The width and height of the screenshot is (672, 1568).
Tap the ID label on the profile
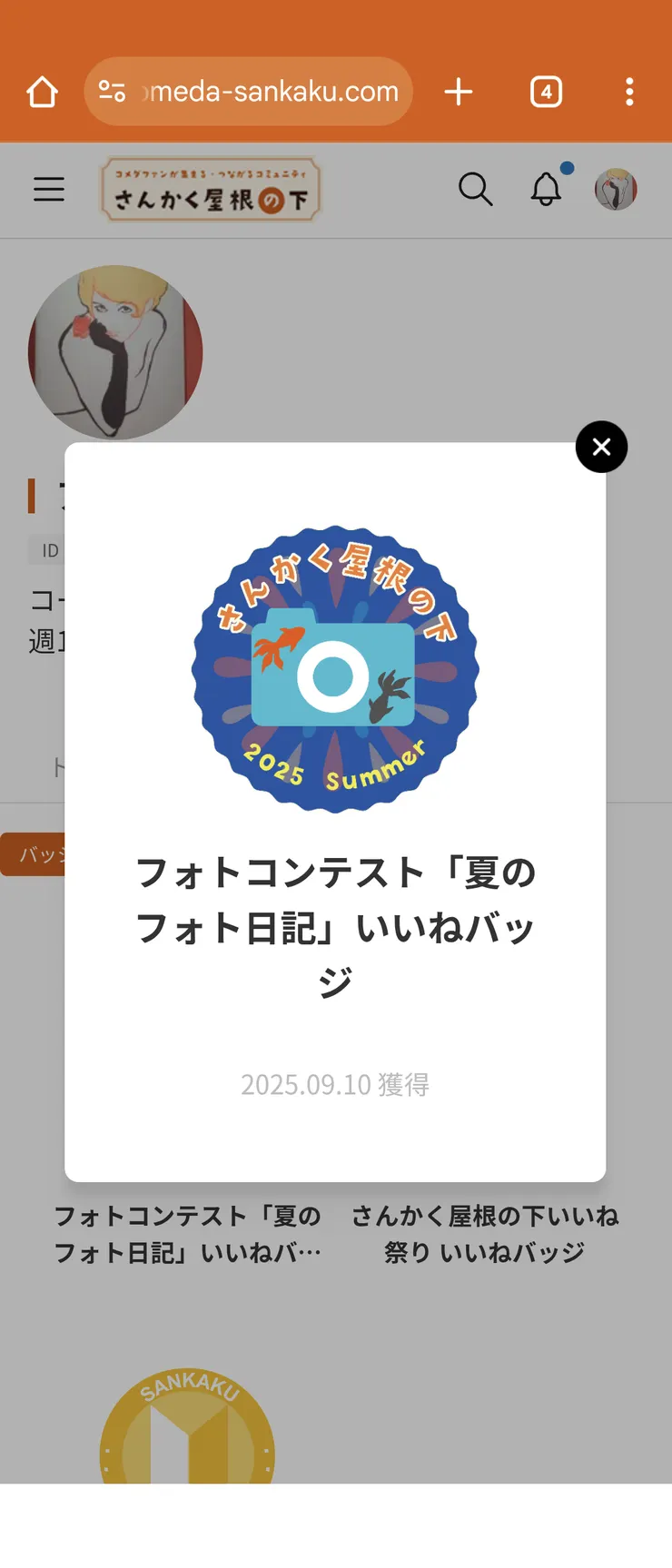pyautogui.click(x=50, y=550)
